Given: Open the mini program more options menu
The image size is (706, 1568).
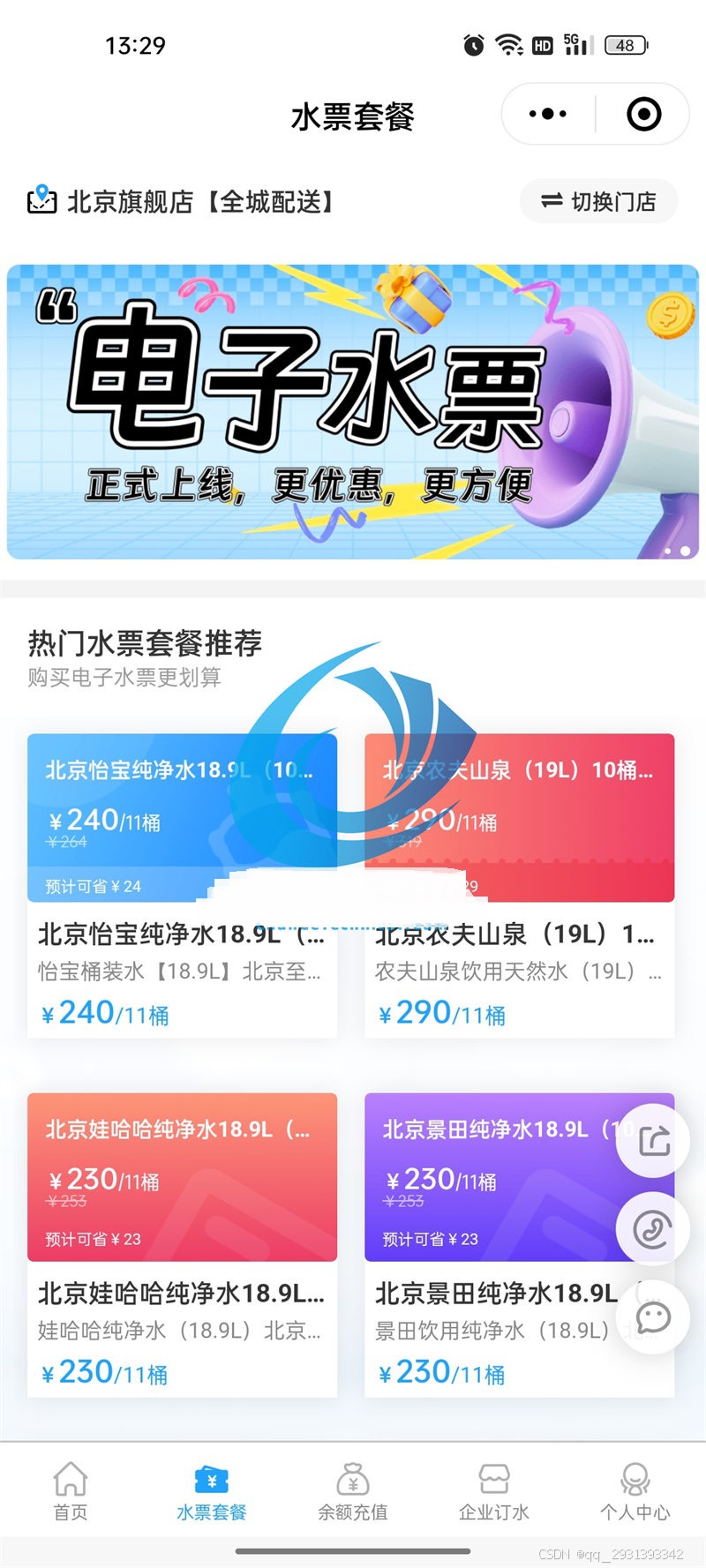Looking at the screenshot, I should 548,114.
